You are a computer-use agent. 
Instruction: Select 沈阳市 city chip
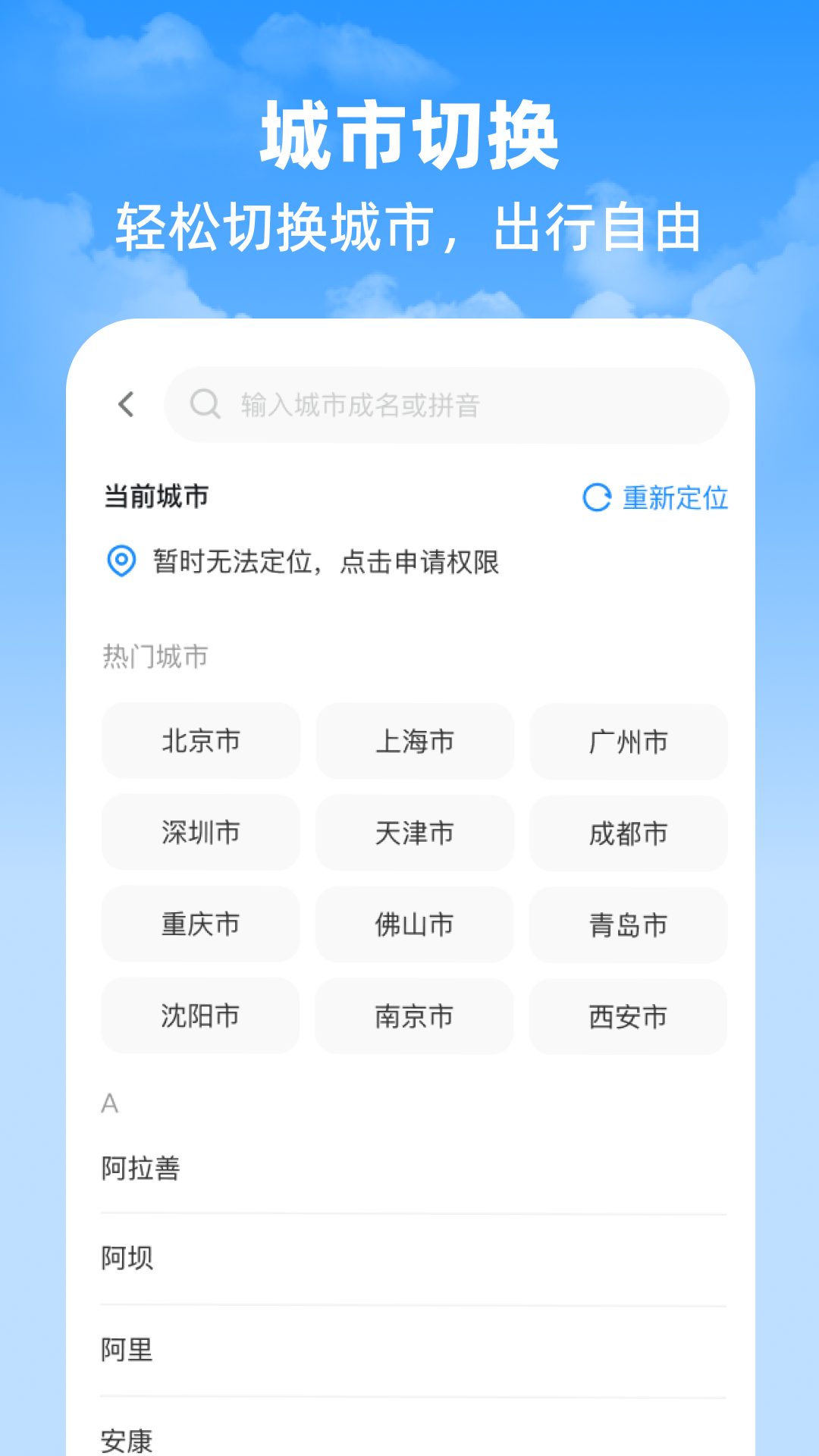coord(200,1017)
